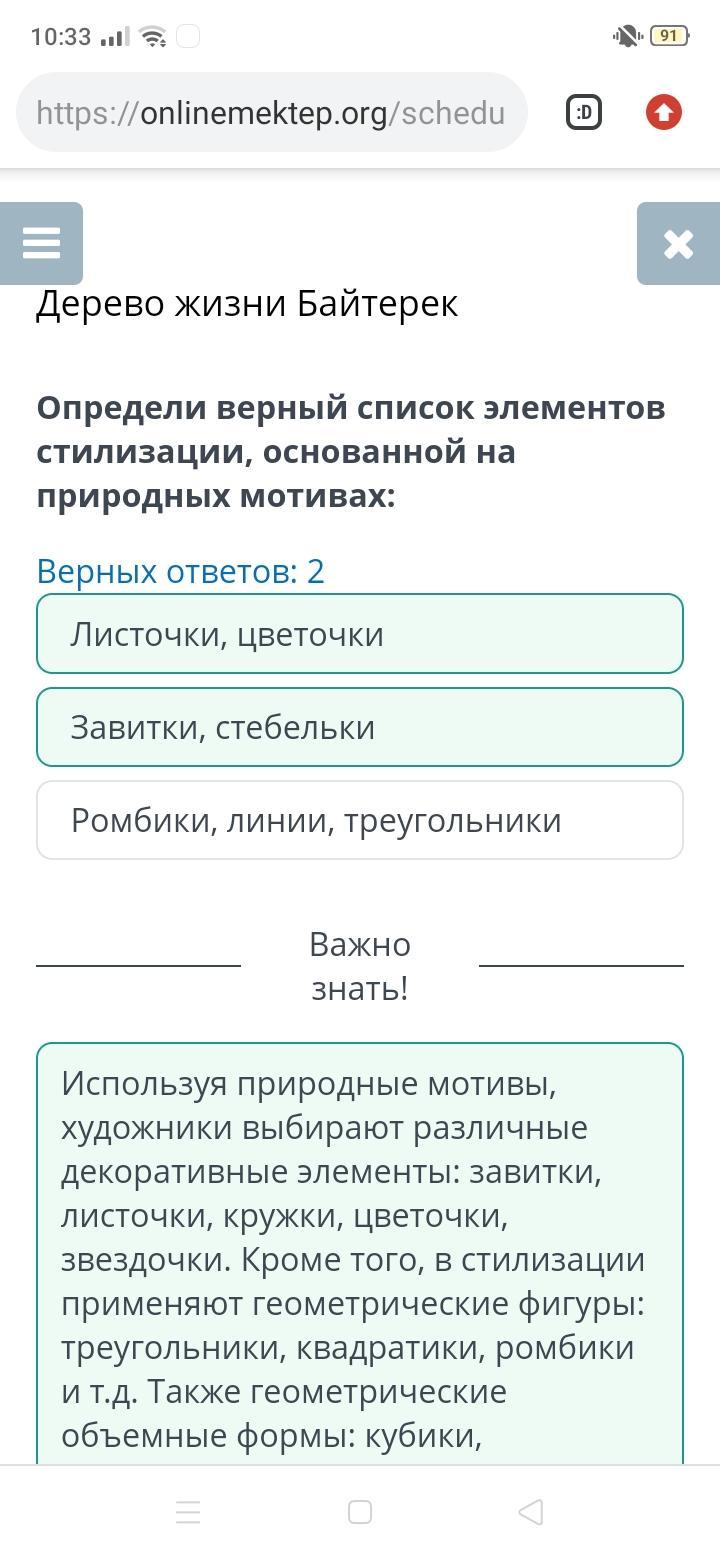This screenshot has height=1560, width=720.
Task: Open the hamburger menu
Action: (x=41, y=243)
